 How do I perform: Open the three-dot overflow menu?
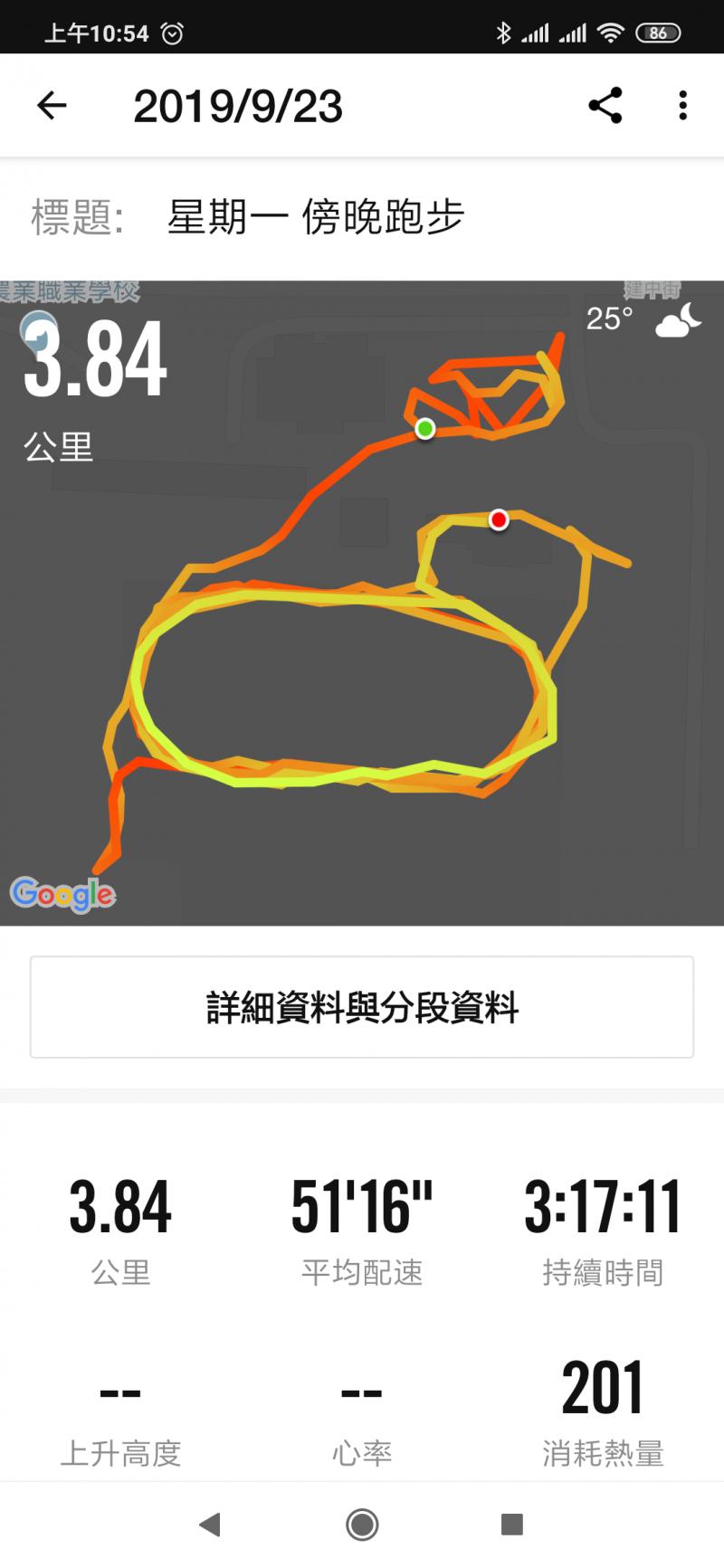683,106
